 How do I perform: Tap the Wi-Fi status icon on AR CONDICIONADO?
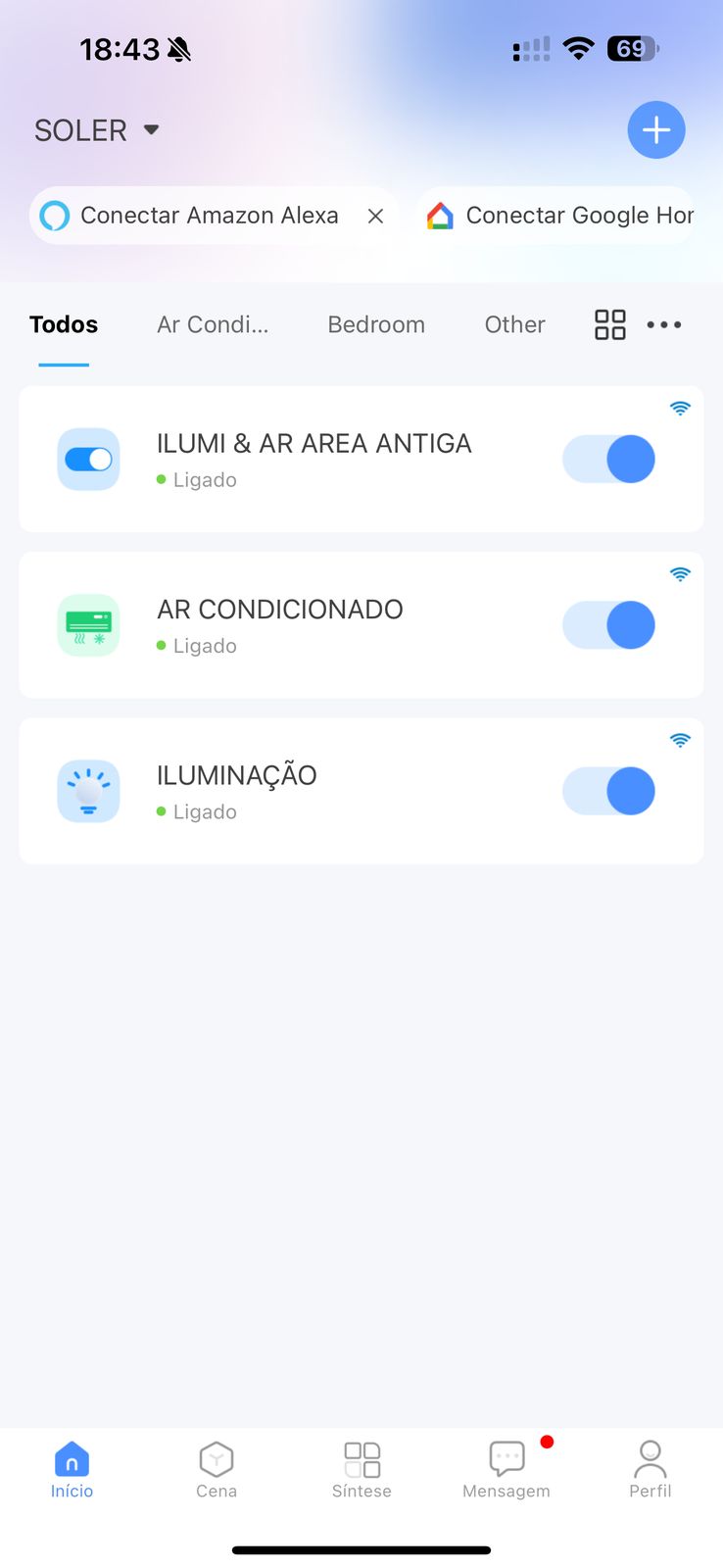[679, 574]
